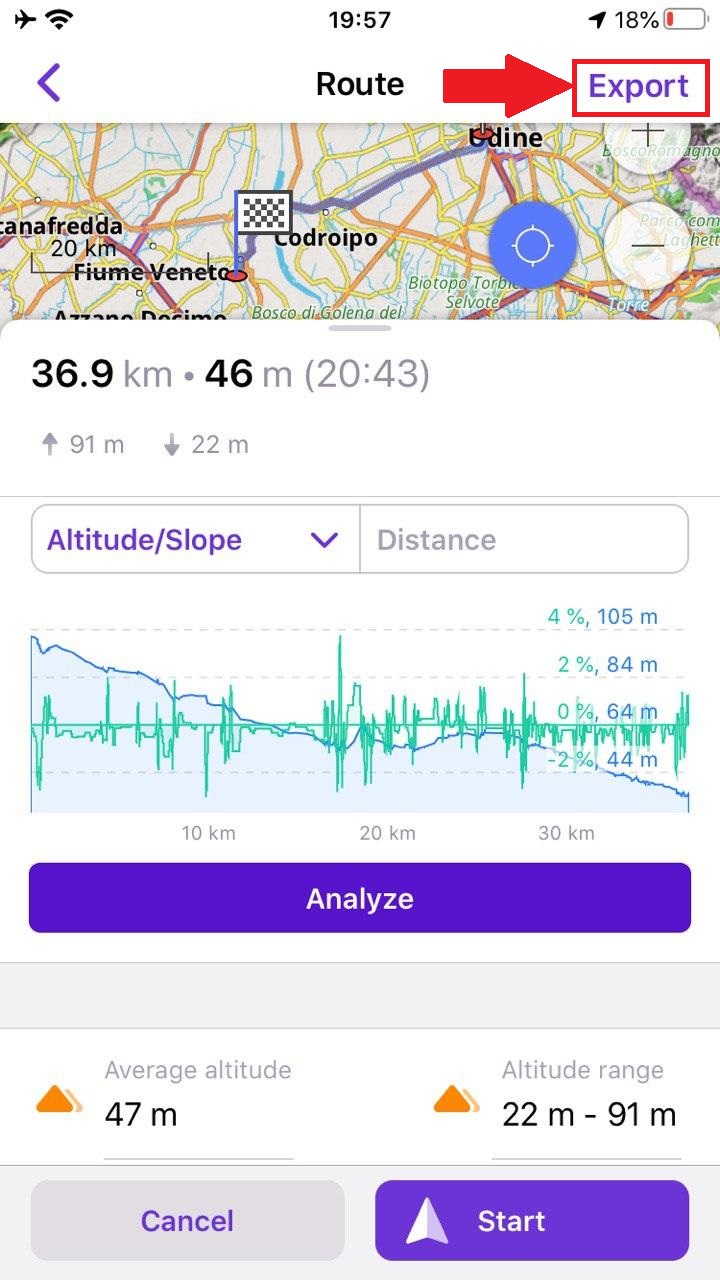Image resolution: width=720 pixels, height=1280 pixels.
Task: Analyze the route elevation
Action: pos(360,898)
